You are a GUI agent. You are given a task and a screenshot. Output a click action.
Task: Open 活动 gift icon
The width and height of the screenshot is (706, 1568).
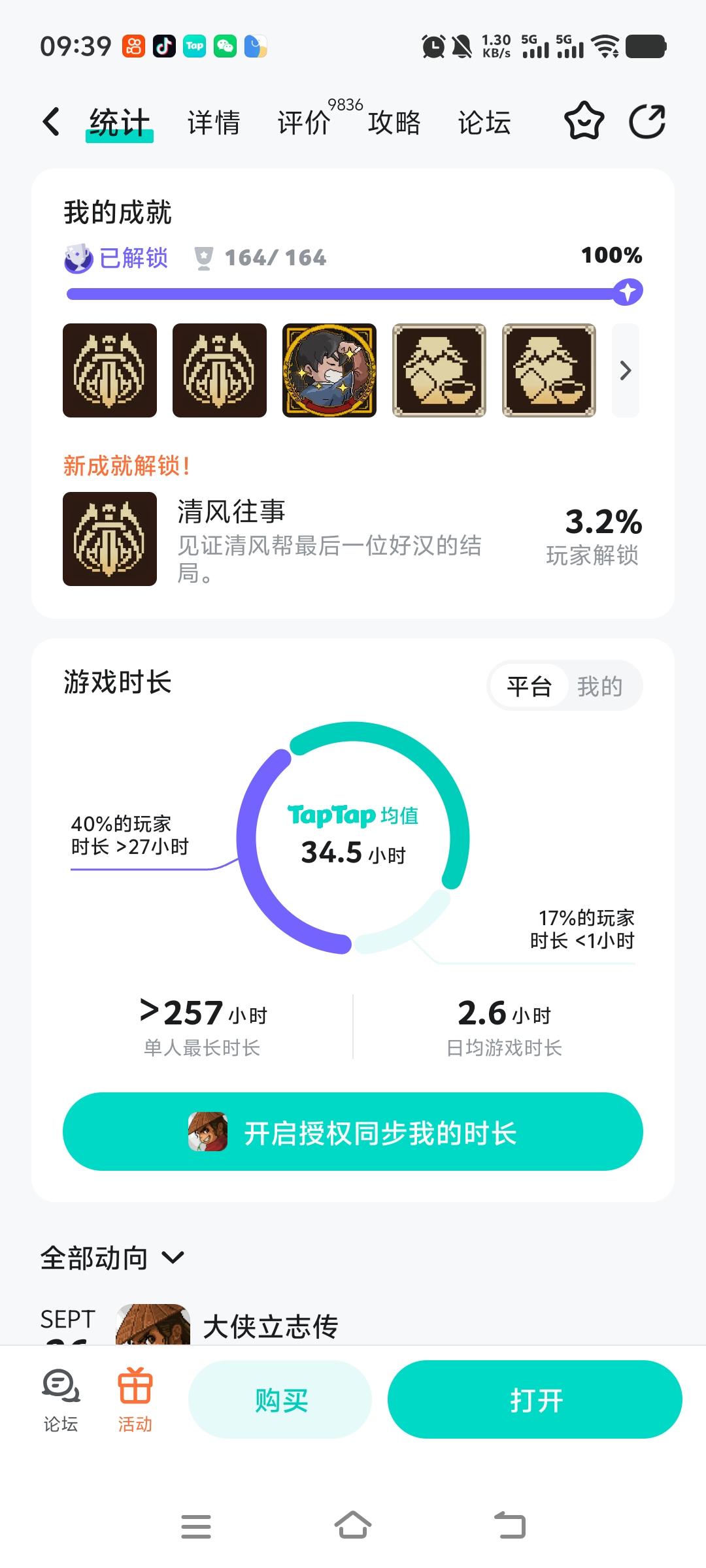click(135, 1399)
